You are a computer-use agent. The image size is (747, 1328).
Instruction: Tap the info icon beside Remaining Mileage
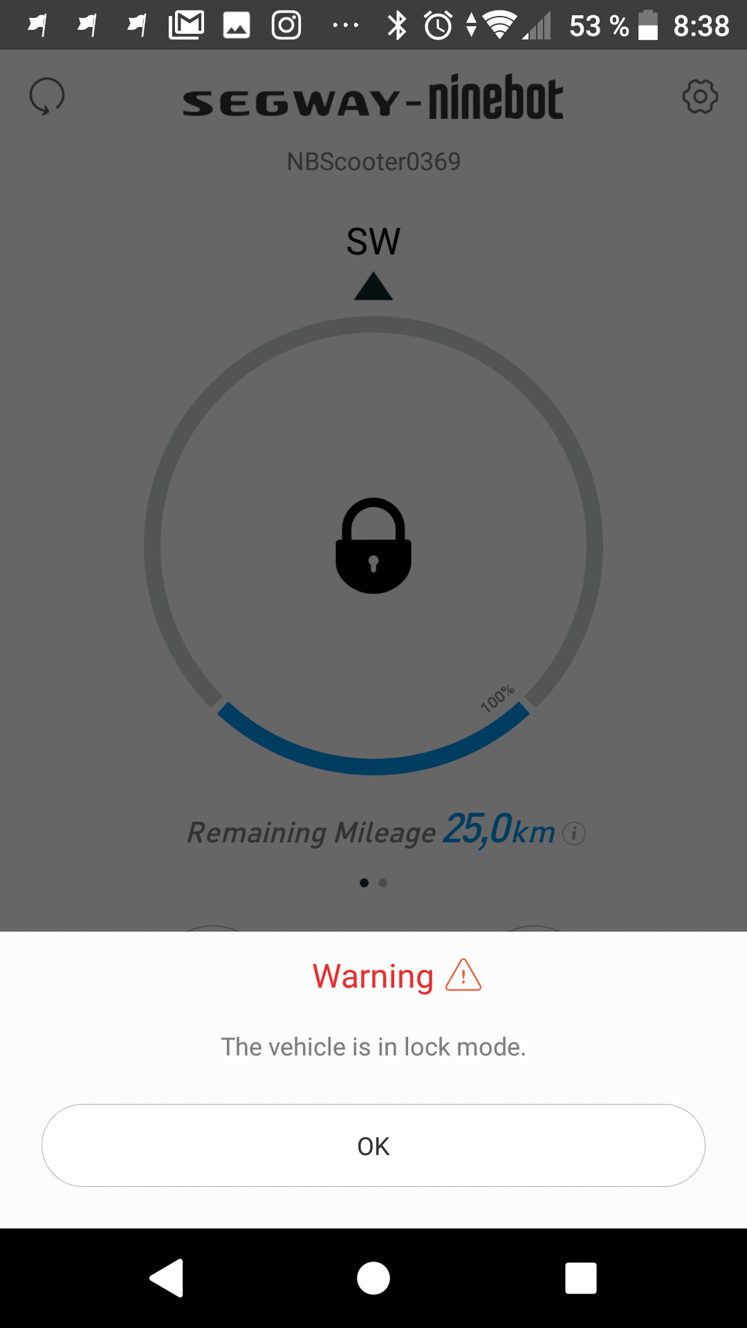click(x=574, y=832)
